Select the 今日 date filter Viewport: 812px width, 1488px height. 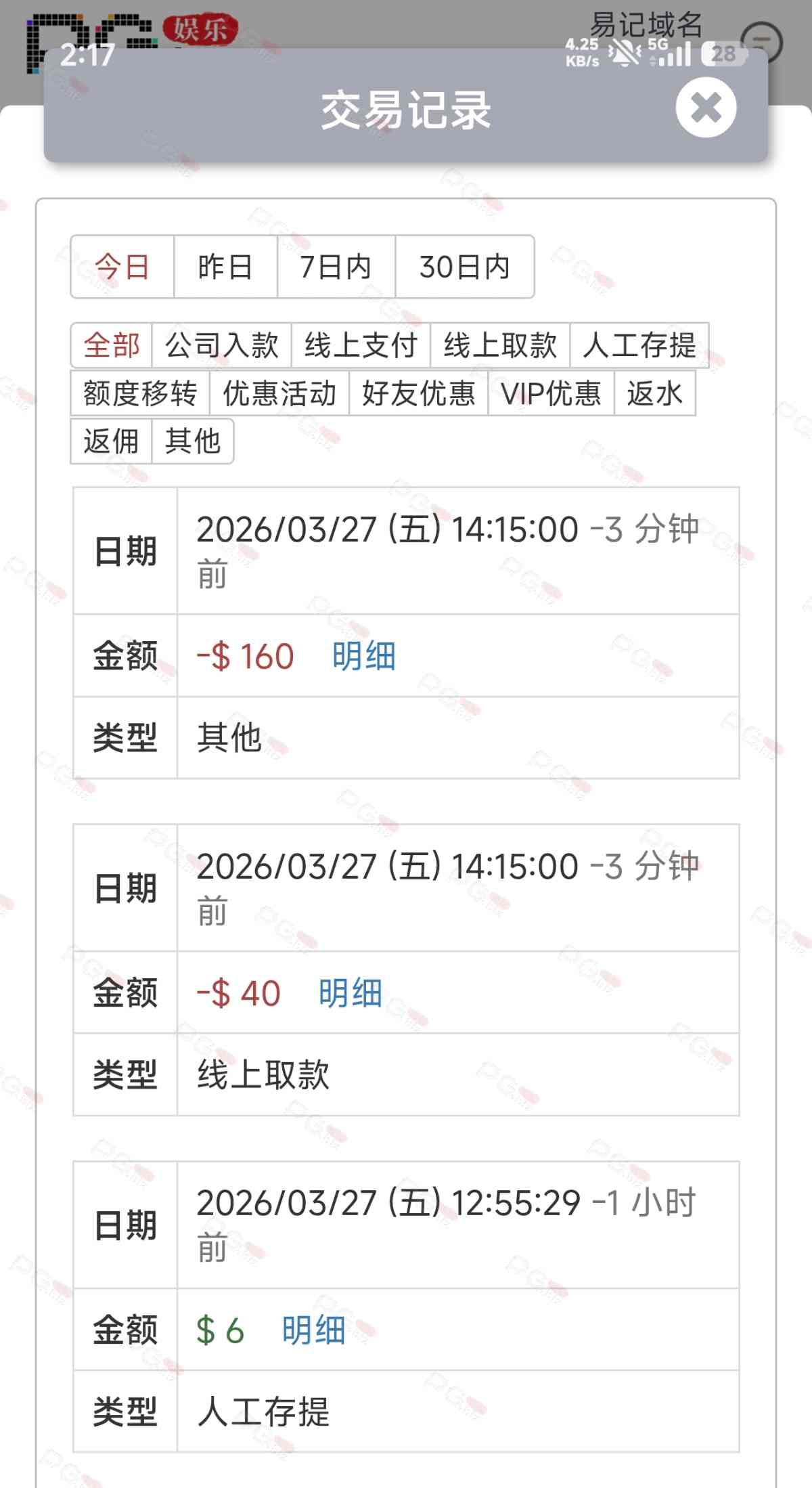(x=122, y=267)
